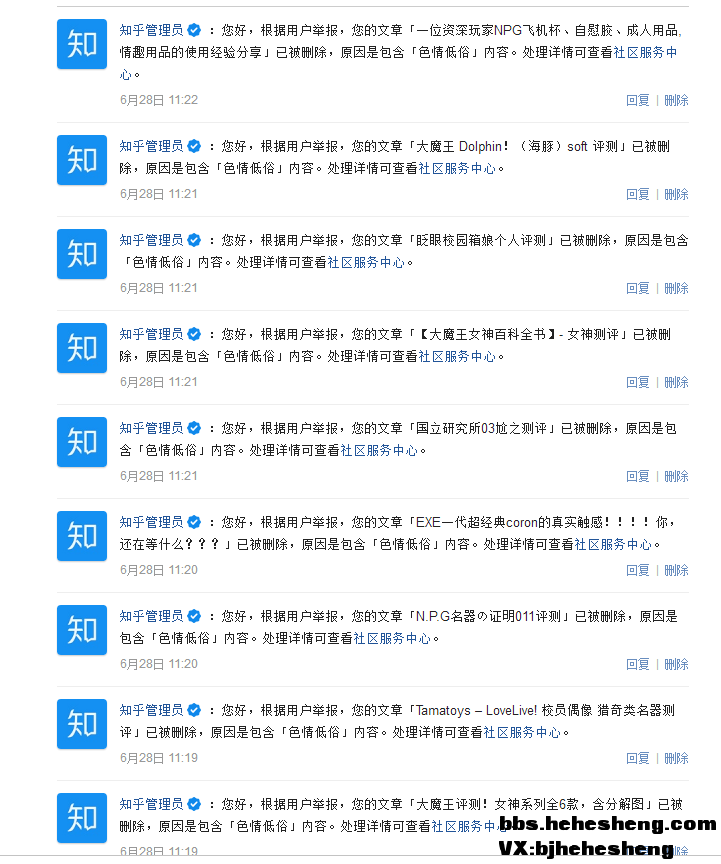Open 知乎管理员 name on N.P.G名器 message
Screen dimensions: 721x864
151,616
